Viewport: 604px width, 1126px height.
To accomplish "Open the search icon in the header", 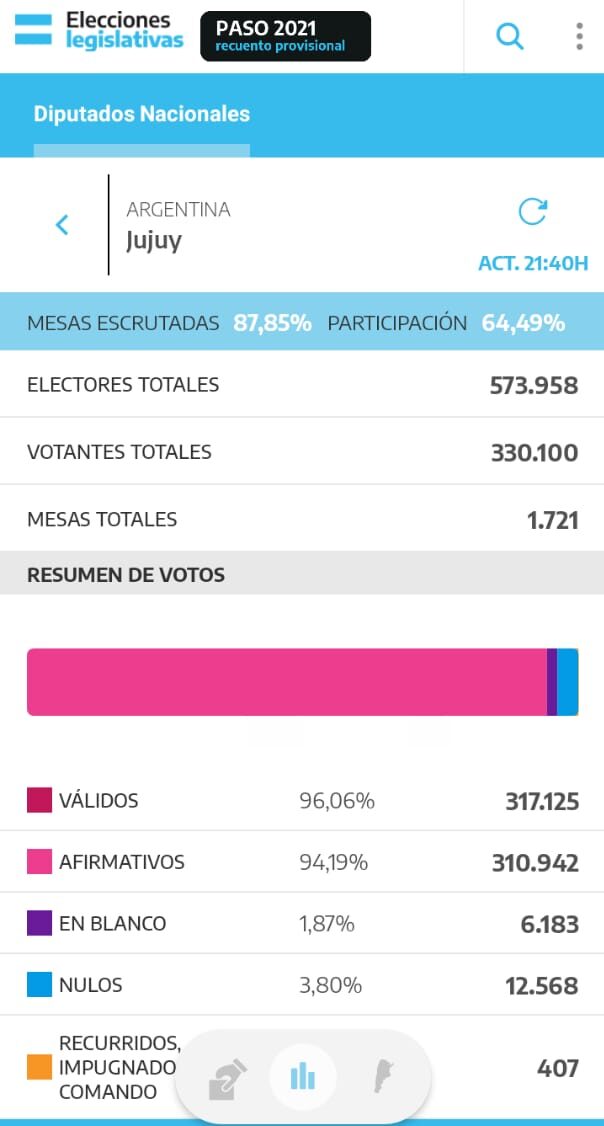I will (510, 37).
